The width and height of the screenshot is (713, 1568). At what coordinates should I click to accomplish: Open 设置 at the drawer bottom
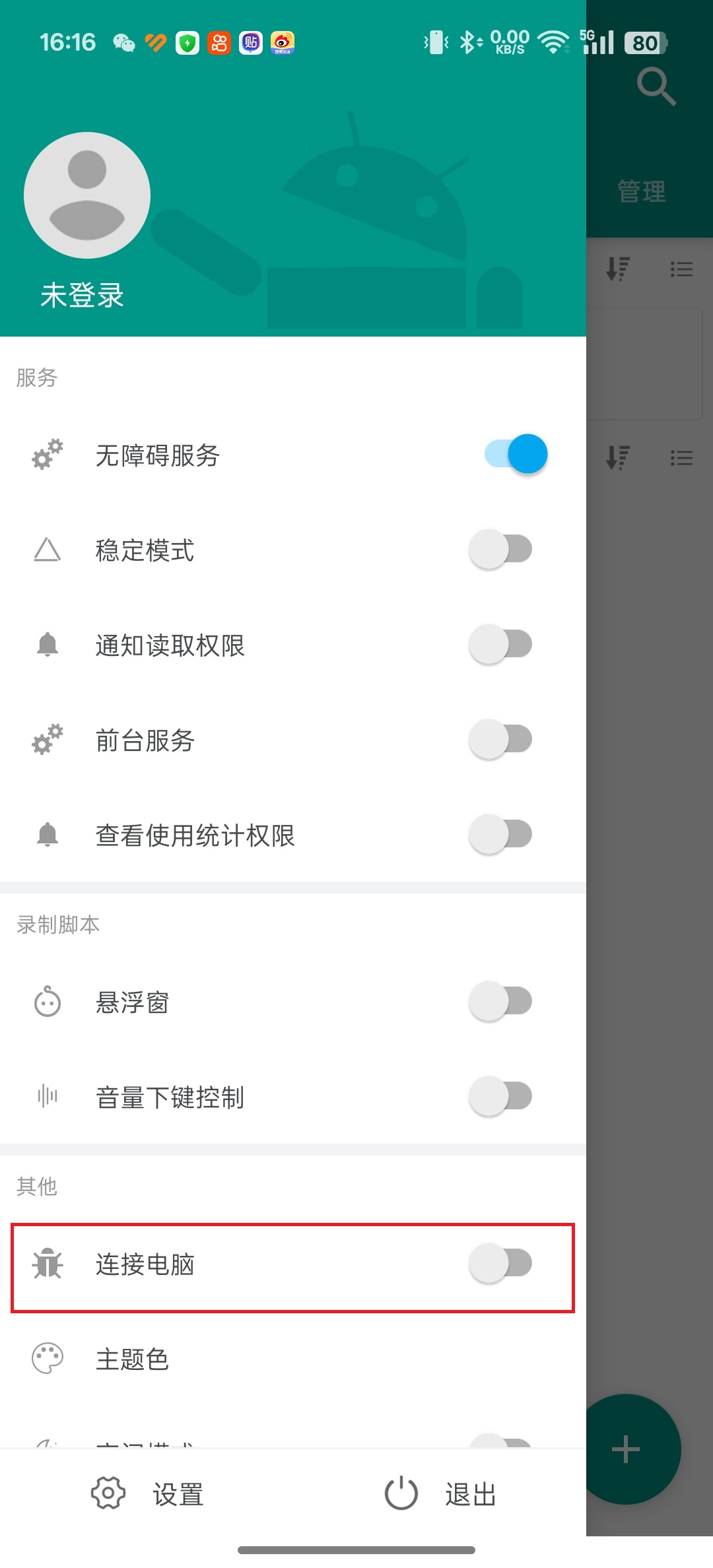point(147,1493)
